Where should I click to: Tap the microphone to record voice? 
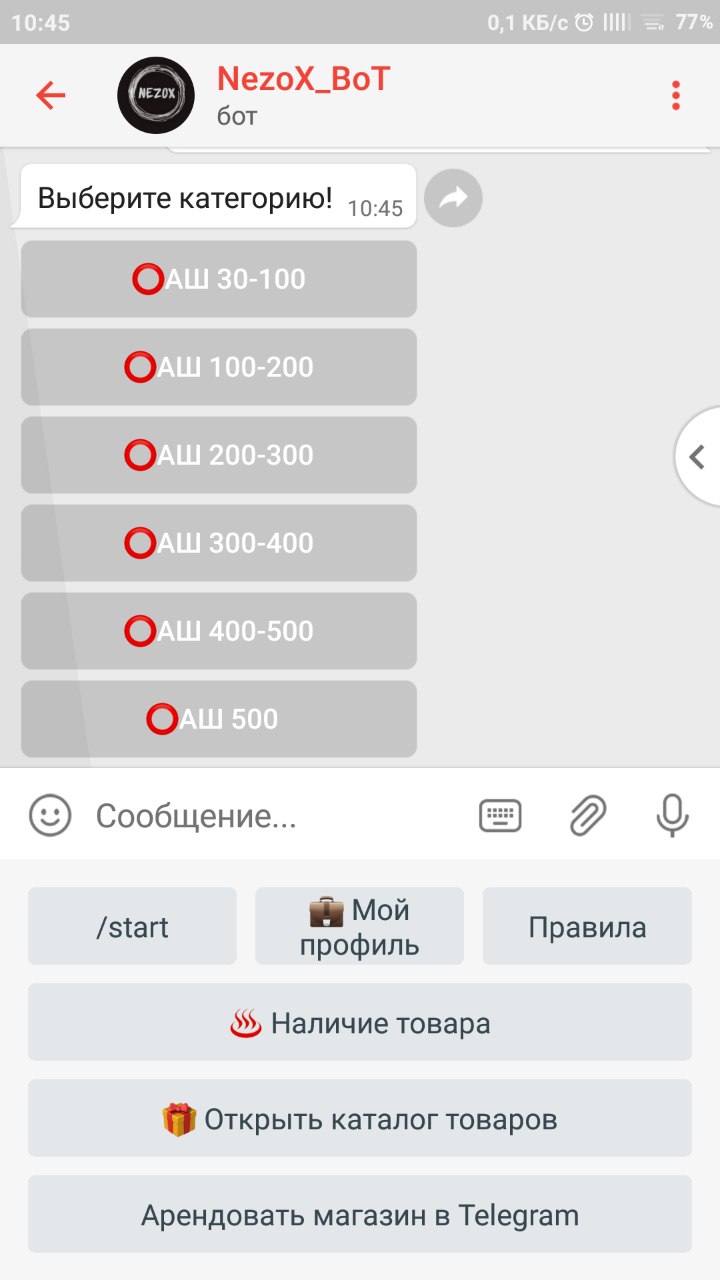point(672,815)
